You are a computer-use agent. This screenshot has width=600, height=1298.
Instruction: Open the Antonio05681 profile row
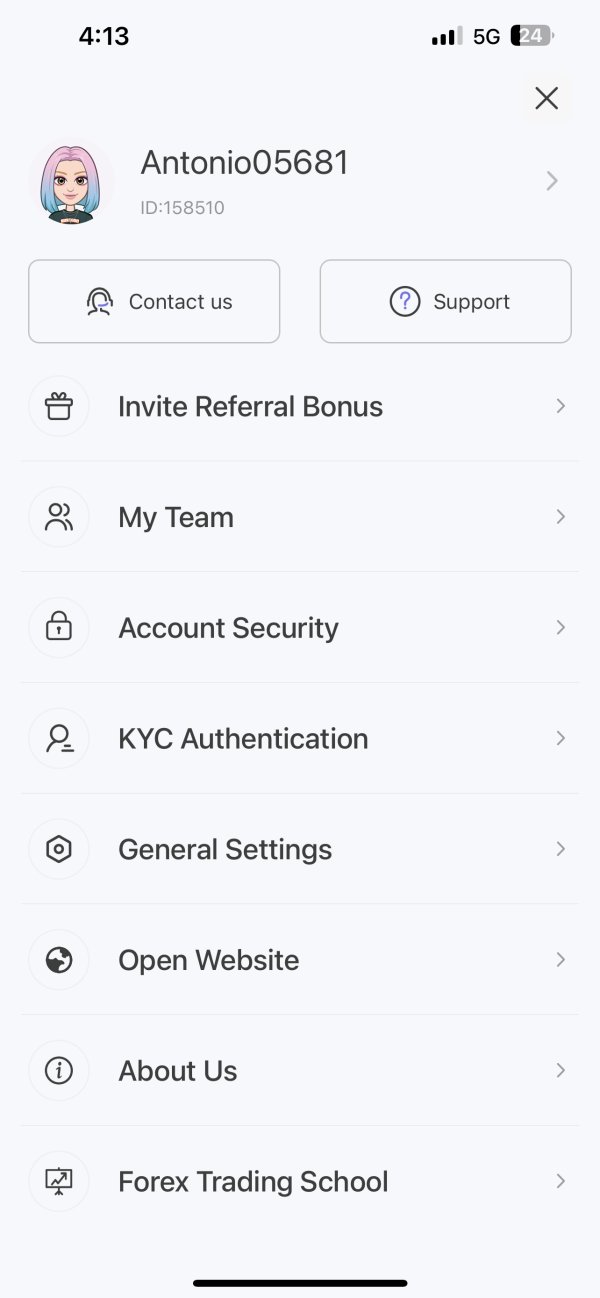(x=300, y=181)
